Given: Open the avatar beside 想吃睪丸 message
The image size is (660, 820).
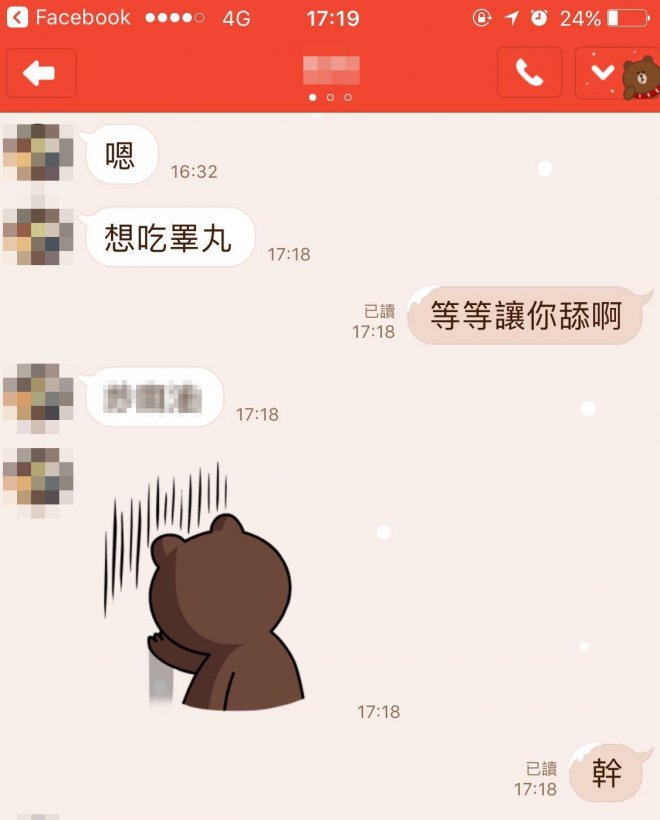Looking at the screenshot, I should [37, 236].
